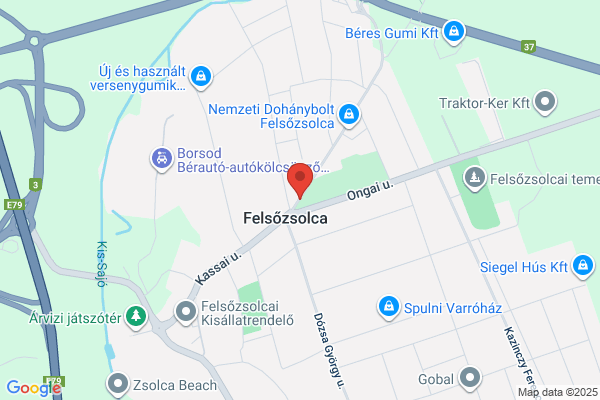The image size is (600, 400).
Task: Tap the Árvízi játszótér park marker
Action: tap(136, 317)
